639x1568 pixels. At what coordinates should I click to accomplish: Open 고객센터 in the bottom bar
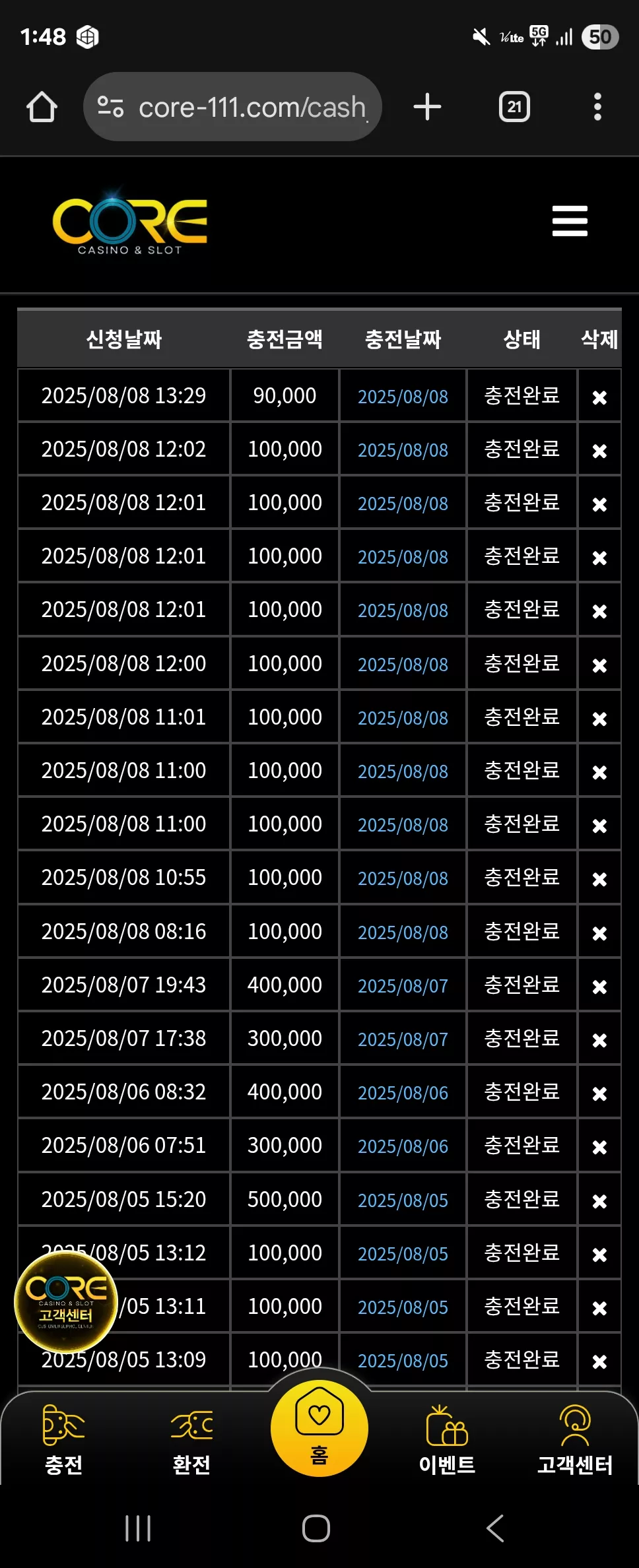(x=575, y=1439)
